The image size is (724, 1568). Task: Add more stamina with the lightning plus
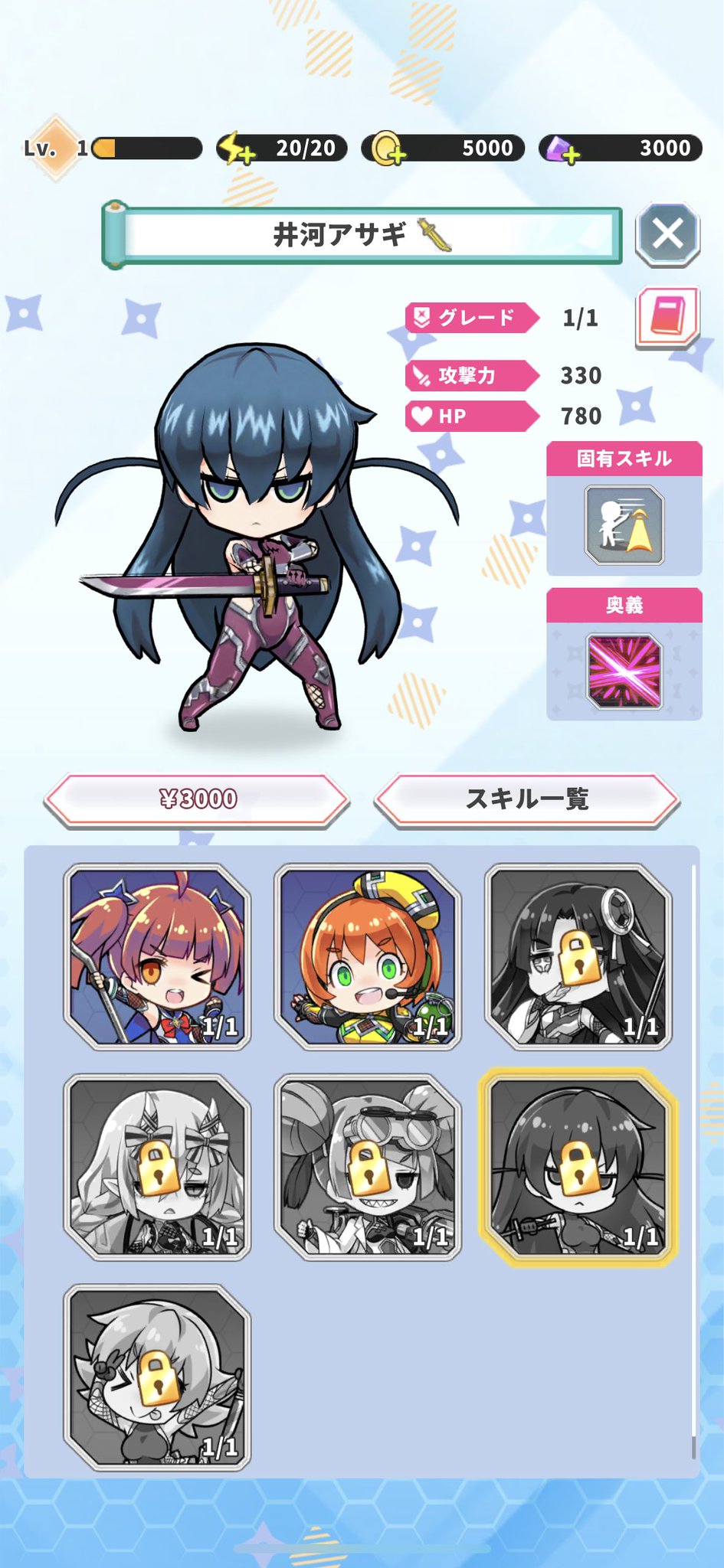tap(235, 148)
